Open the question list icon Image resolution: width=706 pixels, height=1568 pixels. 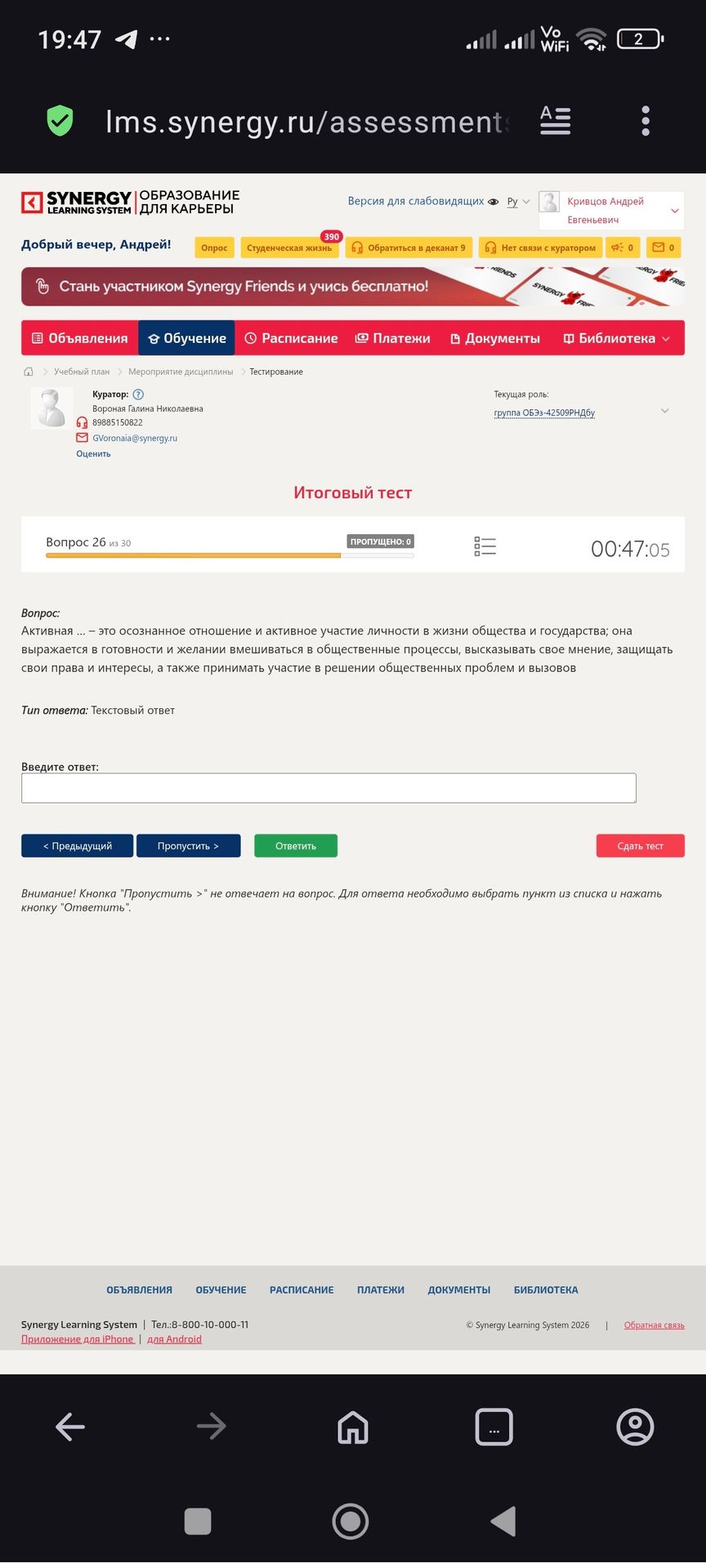485,546
